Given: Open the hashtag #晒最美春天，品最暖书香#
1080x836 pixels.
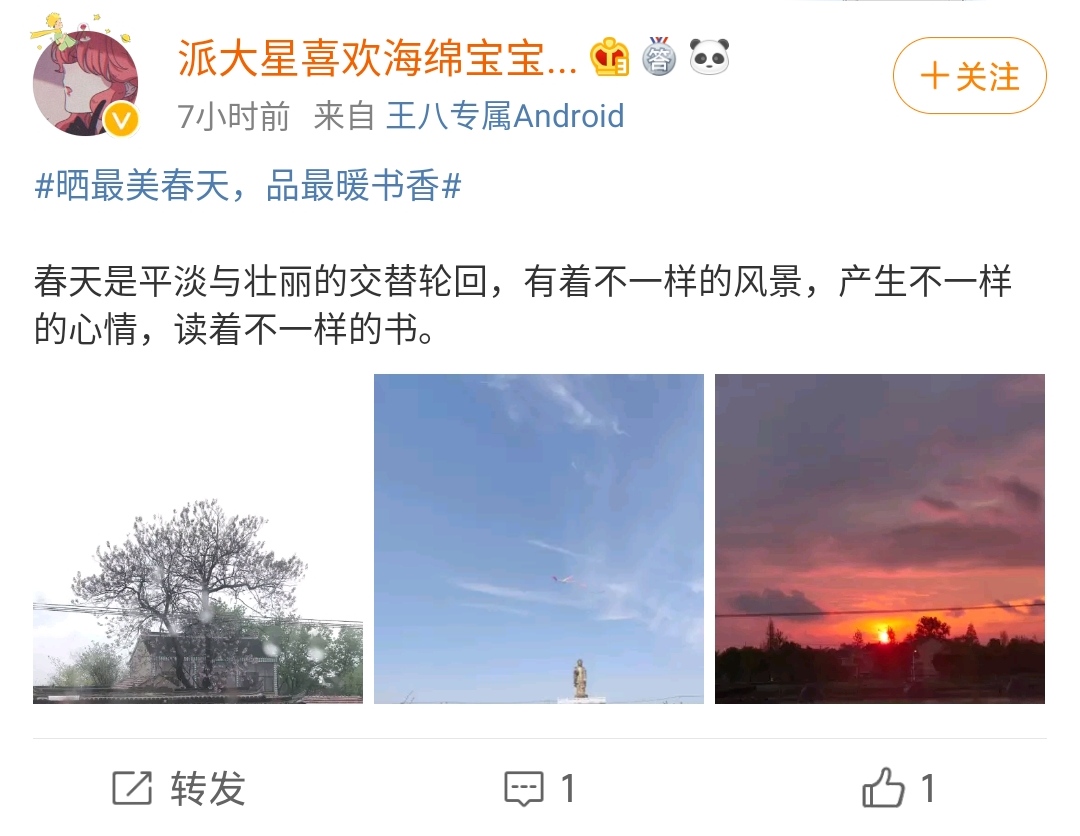Looking at the screenshot, I should coord(248,187).
